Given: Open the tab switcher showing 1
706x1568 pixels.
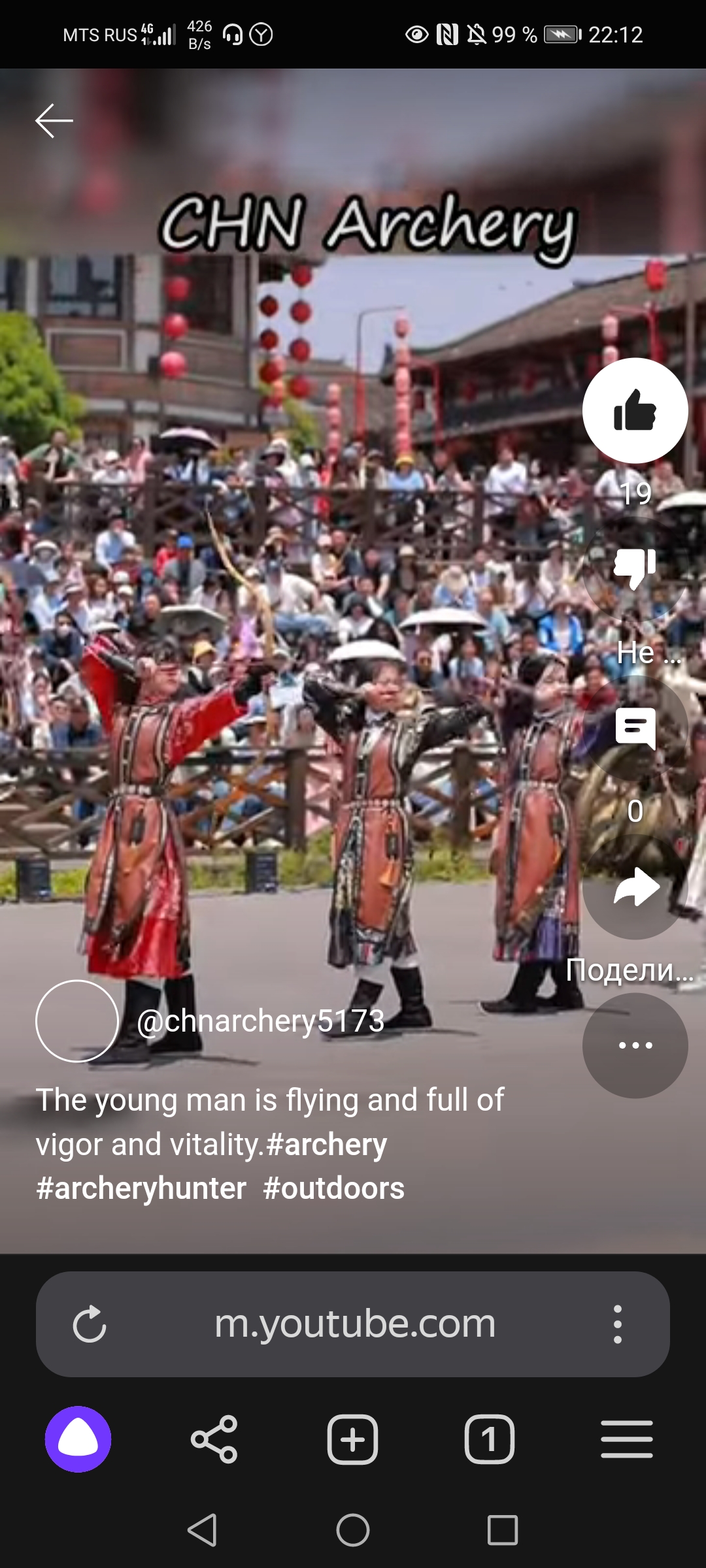Looking at the screenshot, I should tap(490, 1439).
